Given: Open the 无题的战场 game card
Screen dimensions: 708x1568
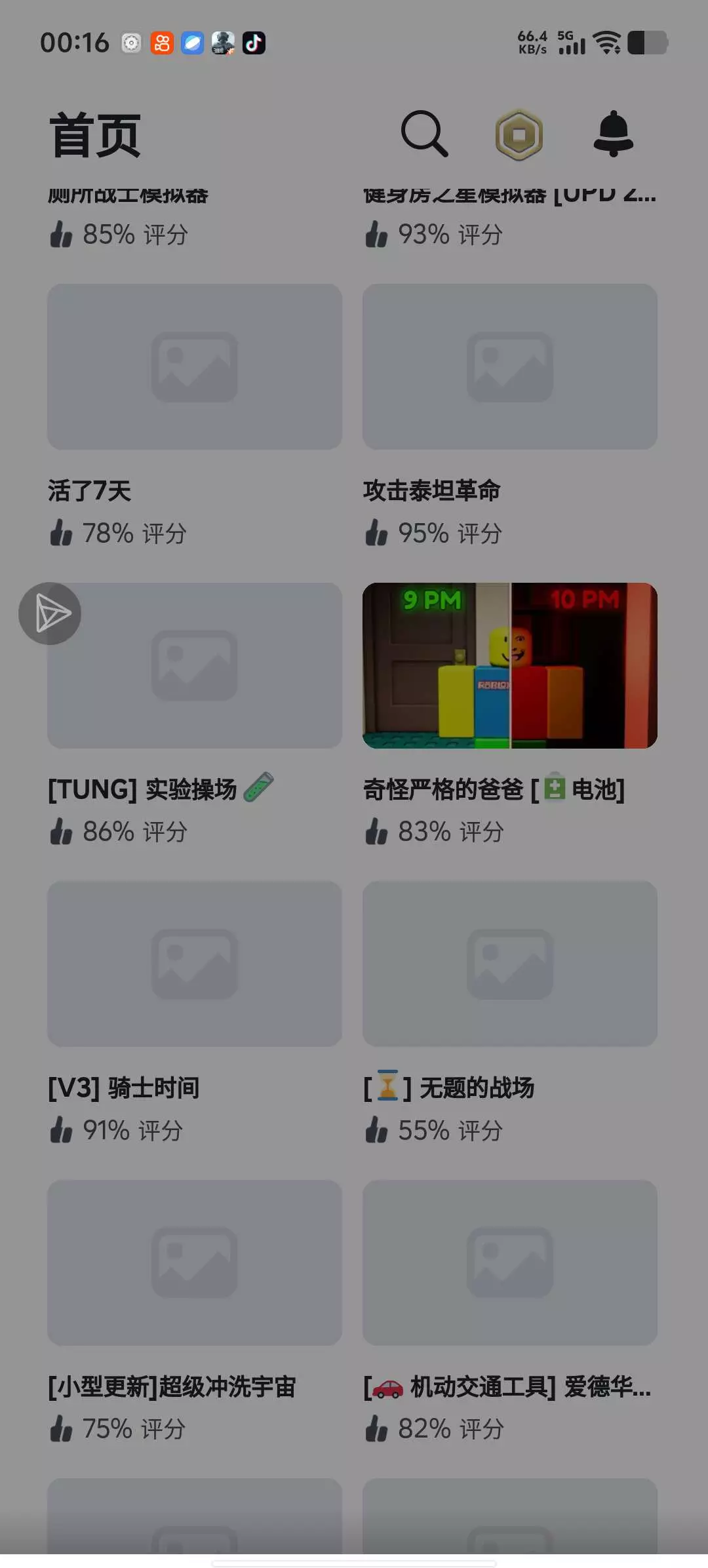Looking at the screenshot, I should coord(509,1013).
